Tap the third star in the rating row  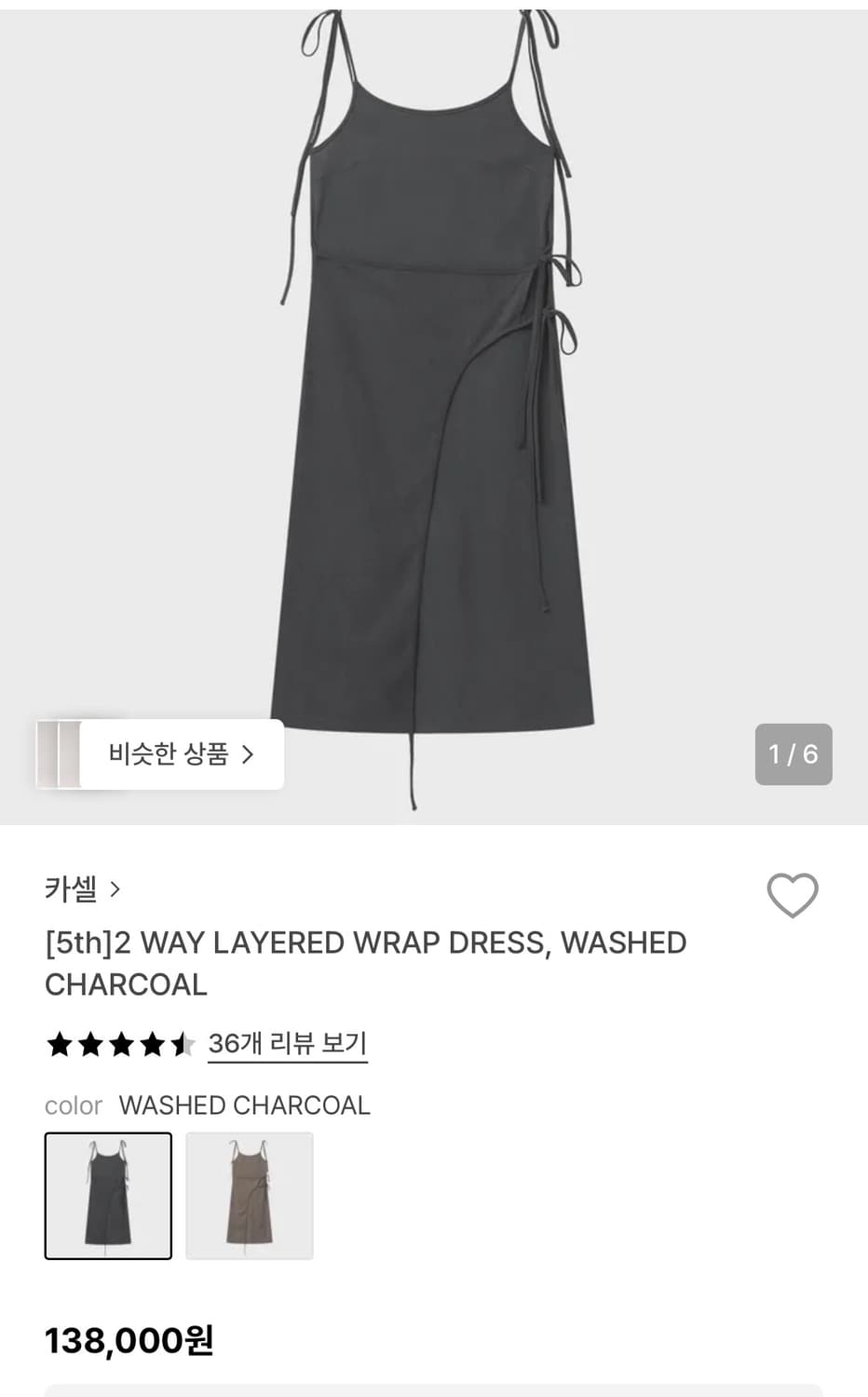tap(122, 1044)
